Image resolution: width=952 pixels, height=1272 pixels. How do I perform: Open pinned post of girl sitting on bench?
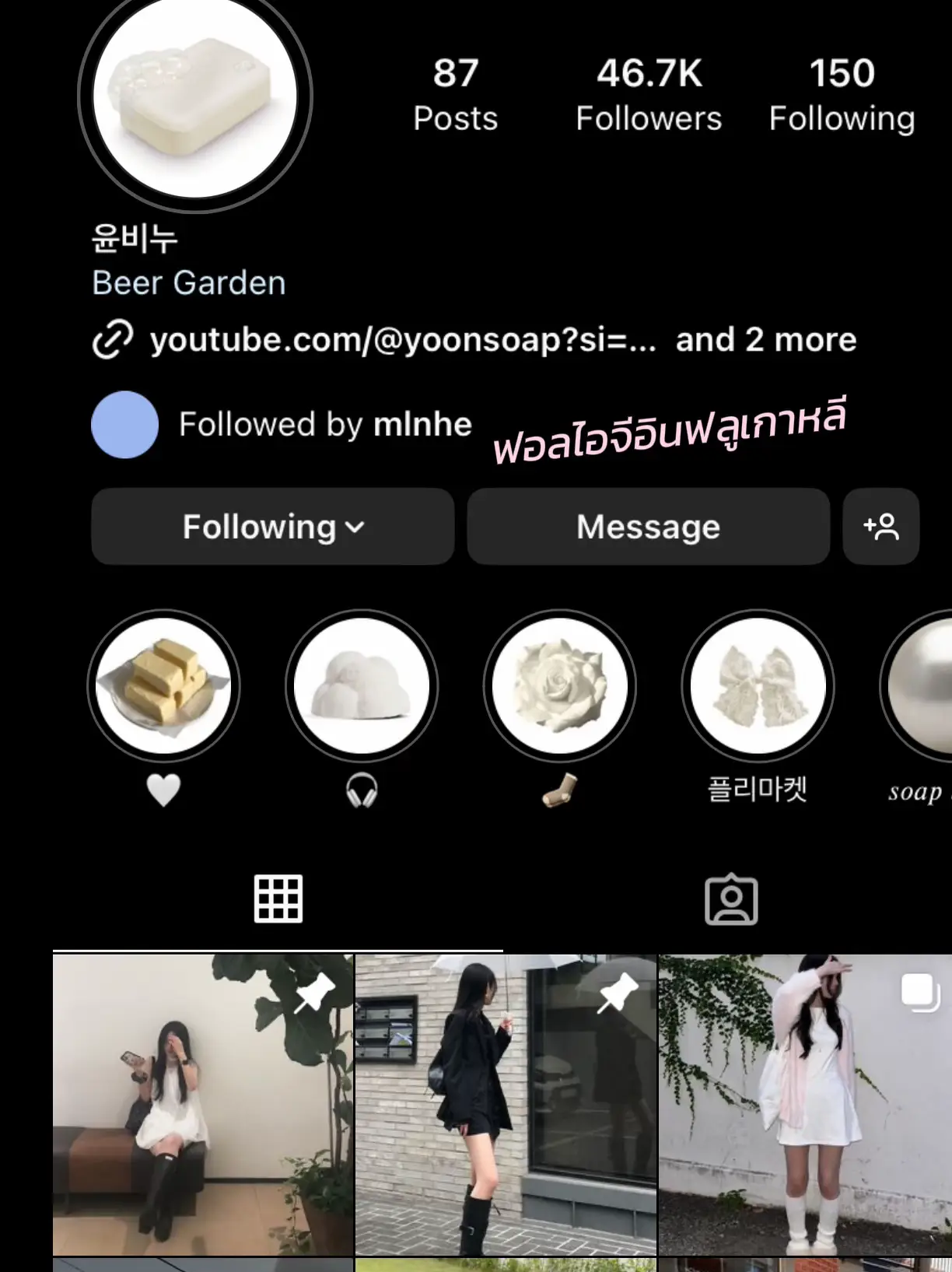coord(202,1105)
